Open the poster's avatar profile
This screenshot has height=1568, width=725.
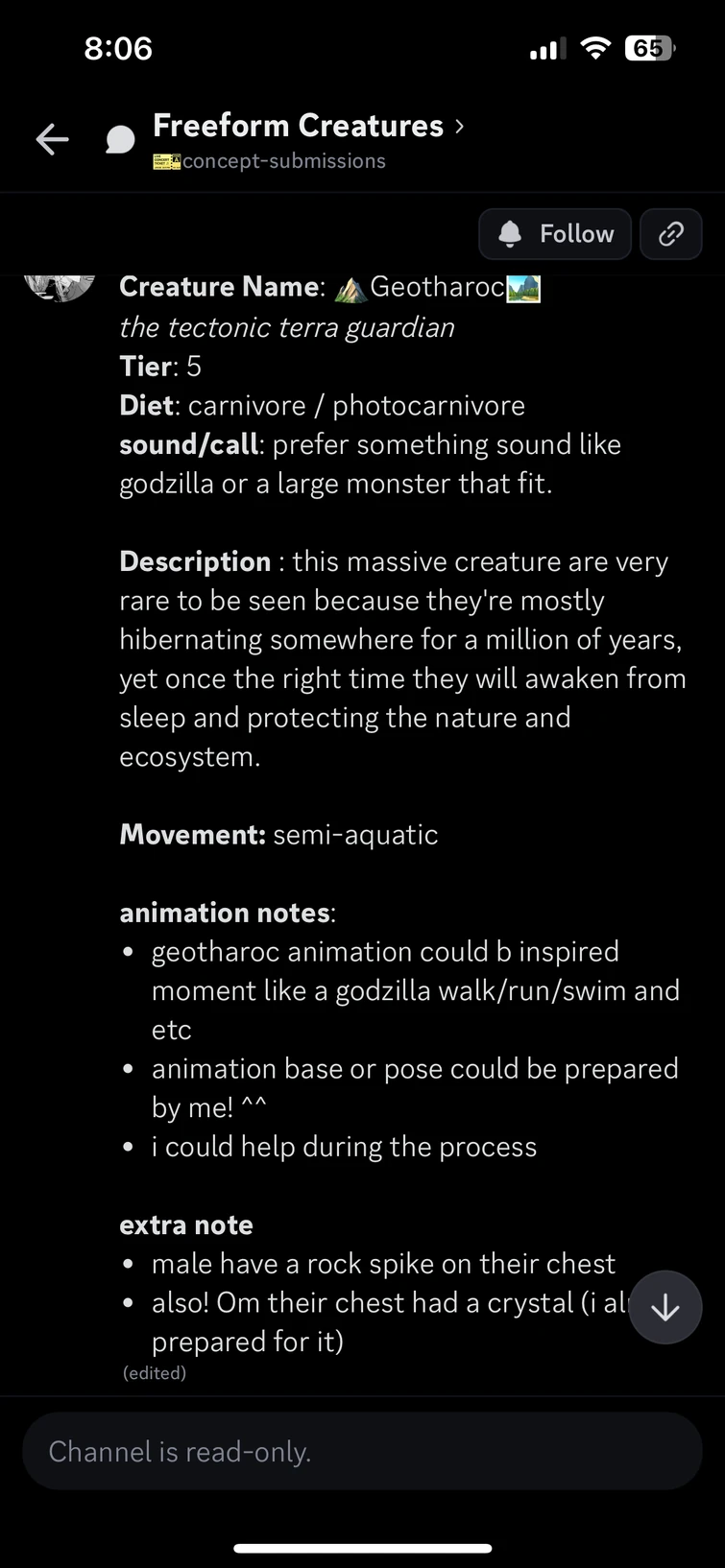(x=60, y=286)
